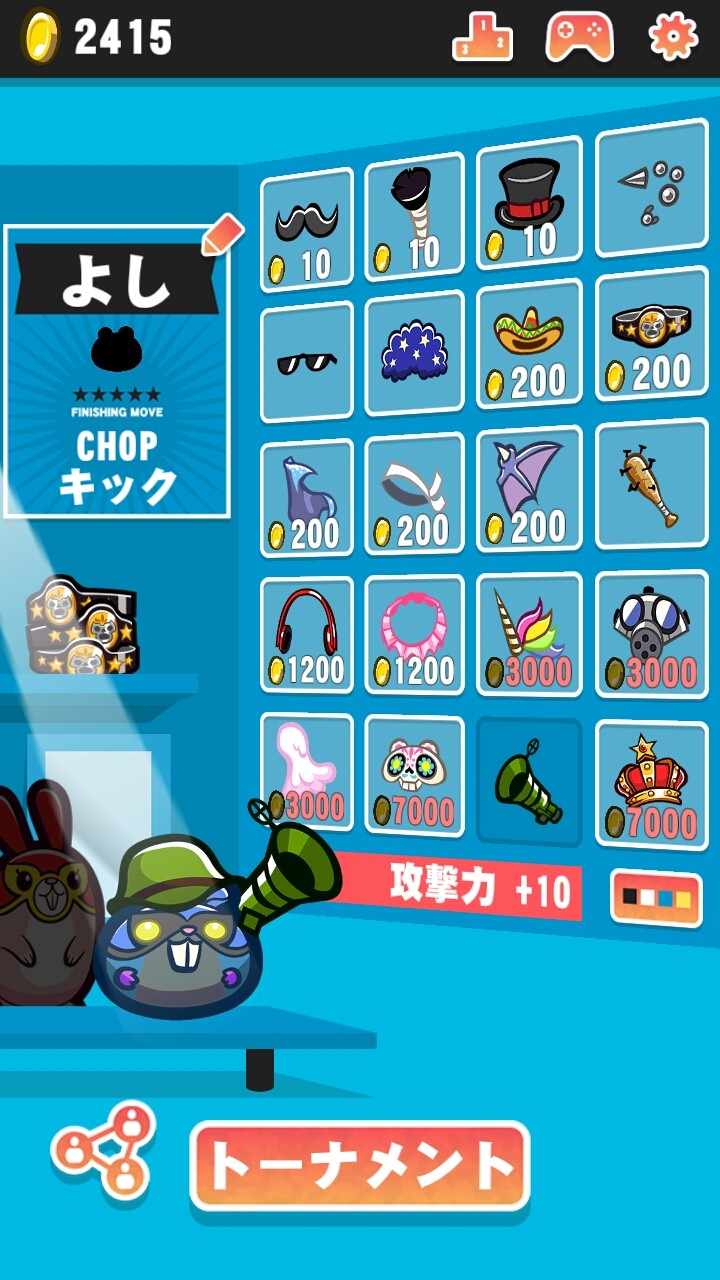Select the black top hat item
This screenshot has height=1280, width=720.
coord(529,208)
